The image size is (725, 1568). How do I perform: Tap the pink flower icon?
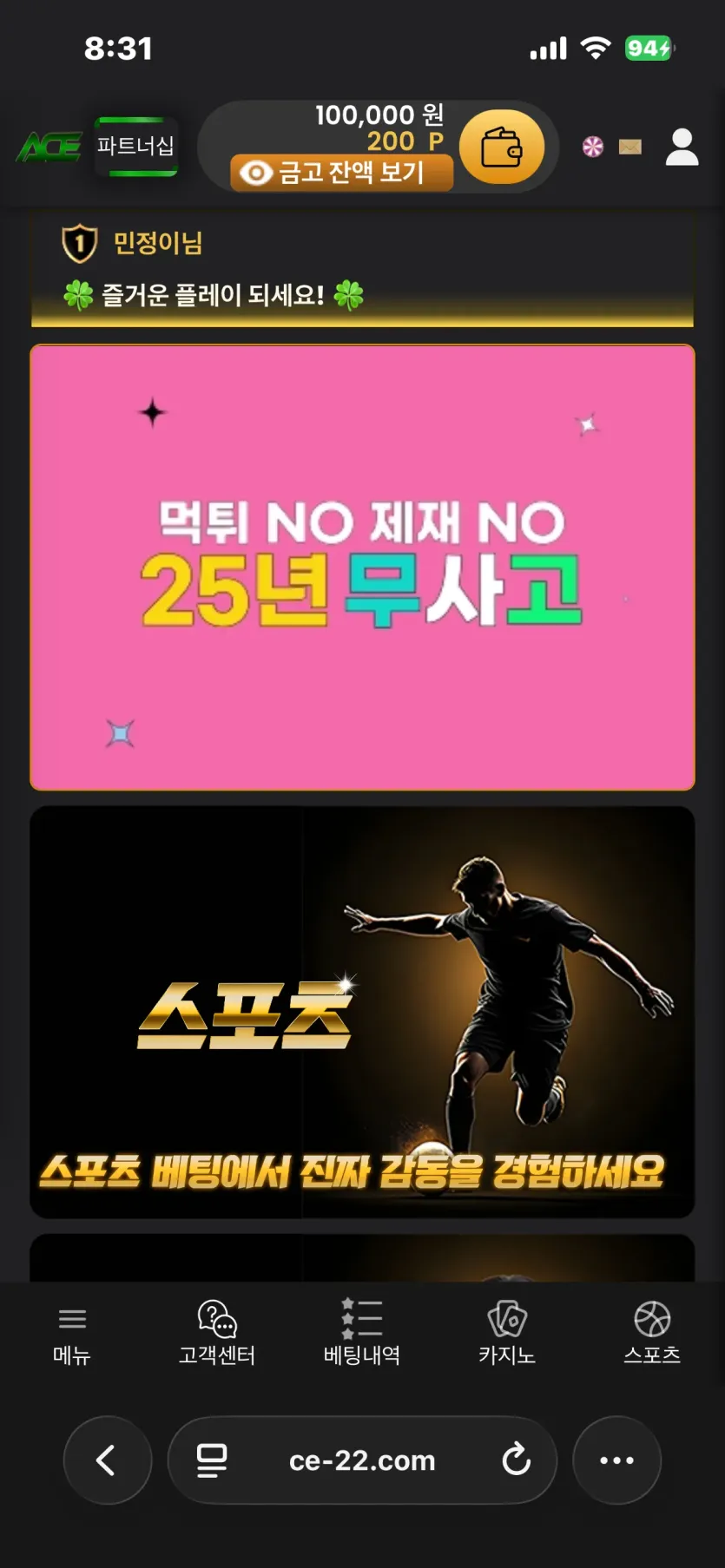pos(593,147)
